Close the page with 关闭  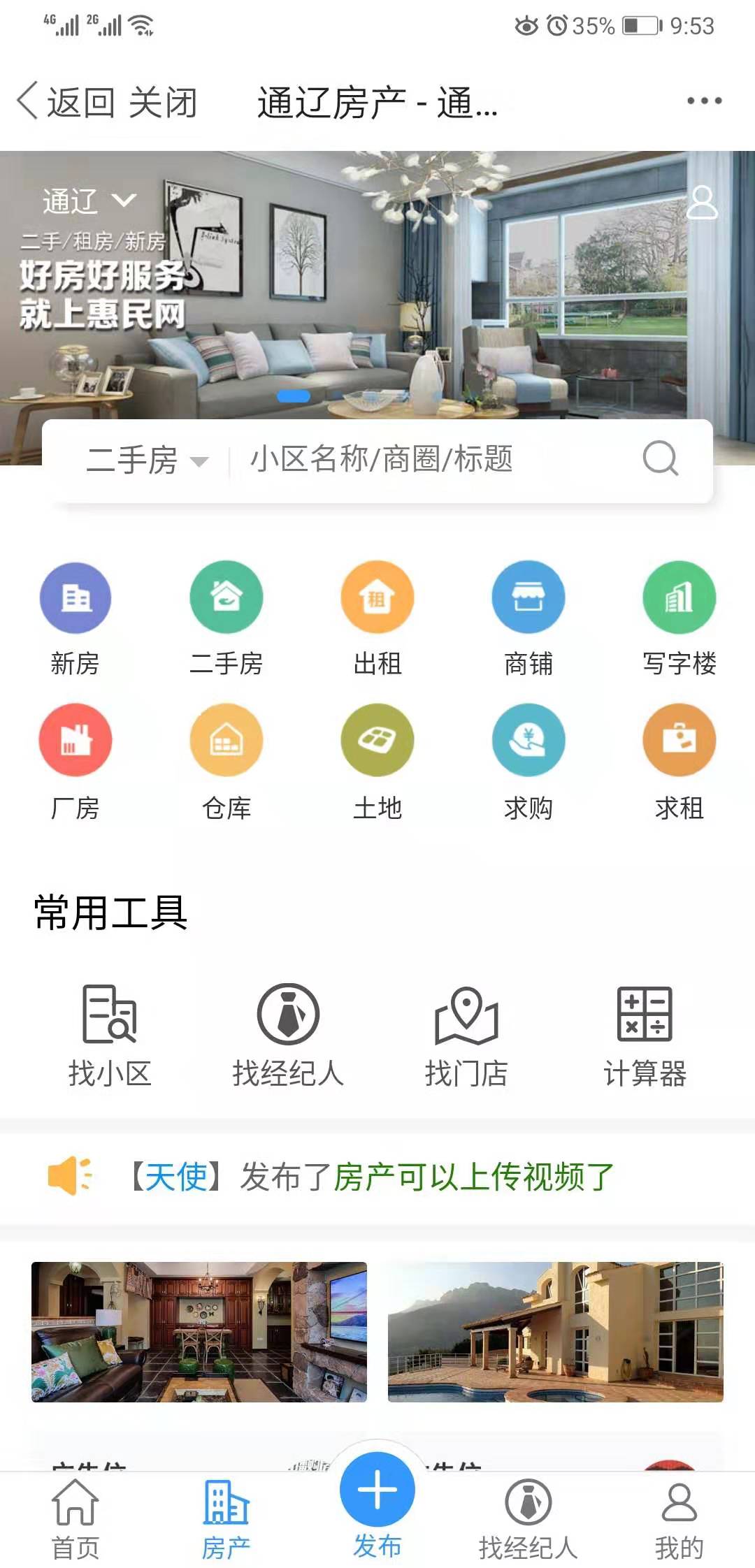tap(163, 102)
